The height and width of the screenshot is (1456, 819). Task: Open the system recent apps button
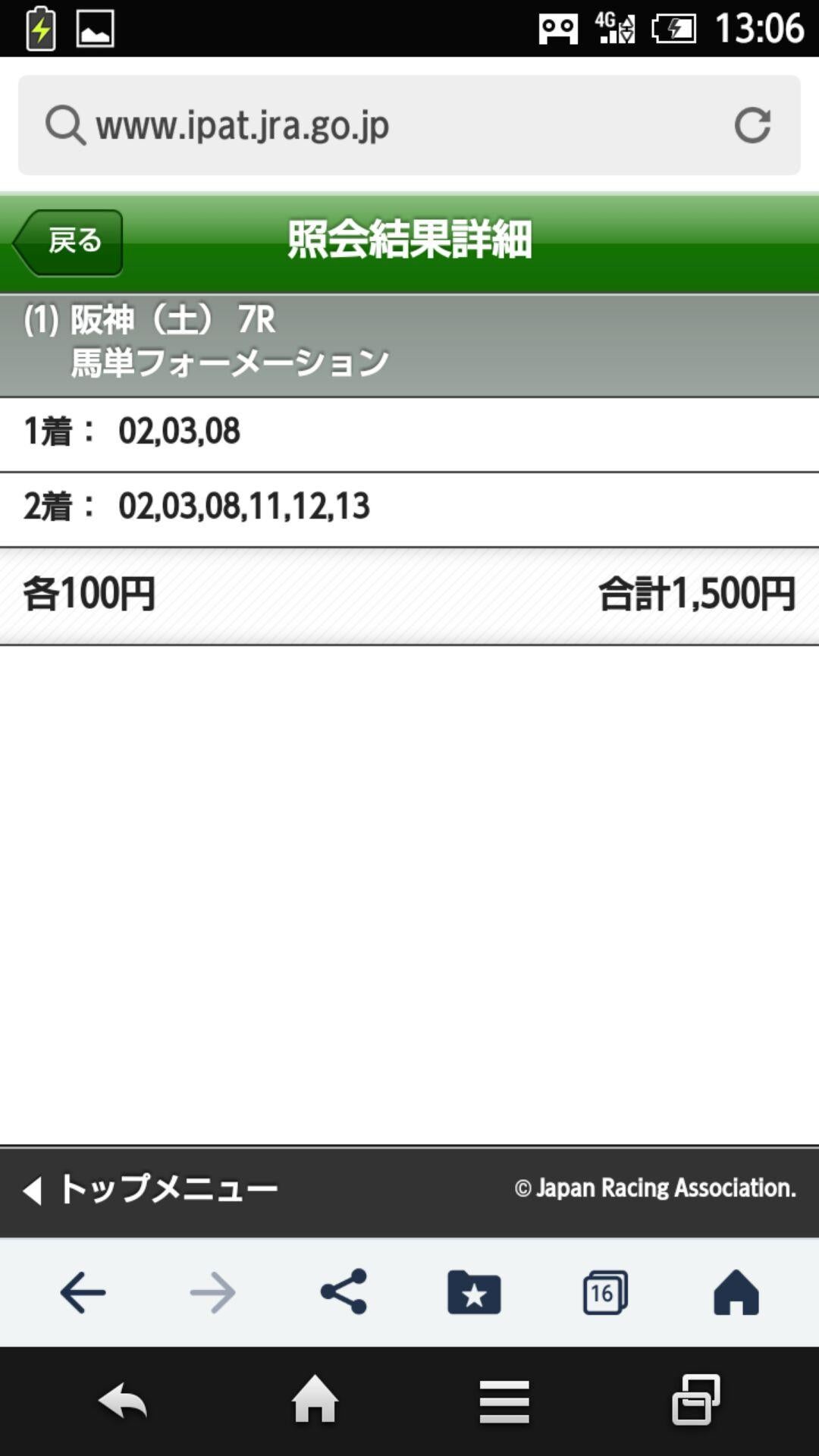pyautogui.click(x=696, y=1400)
